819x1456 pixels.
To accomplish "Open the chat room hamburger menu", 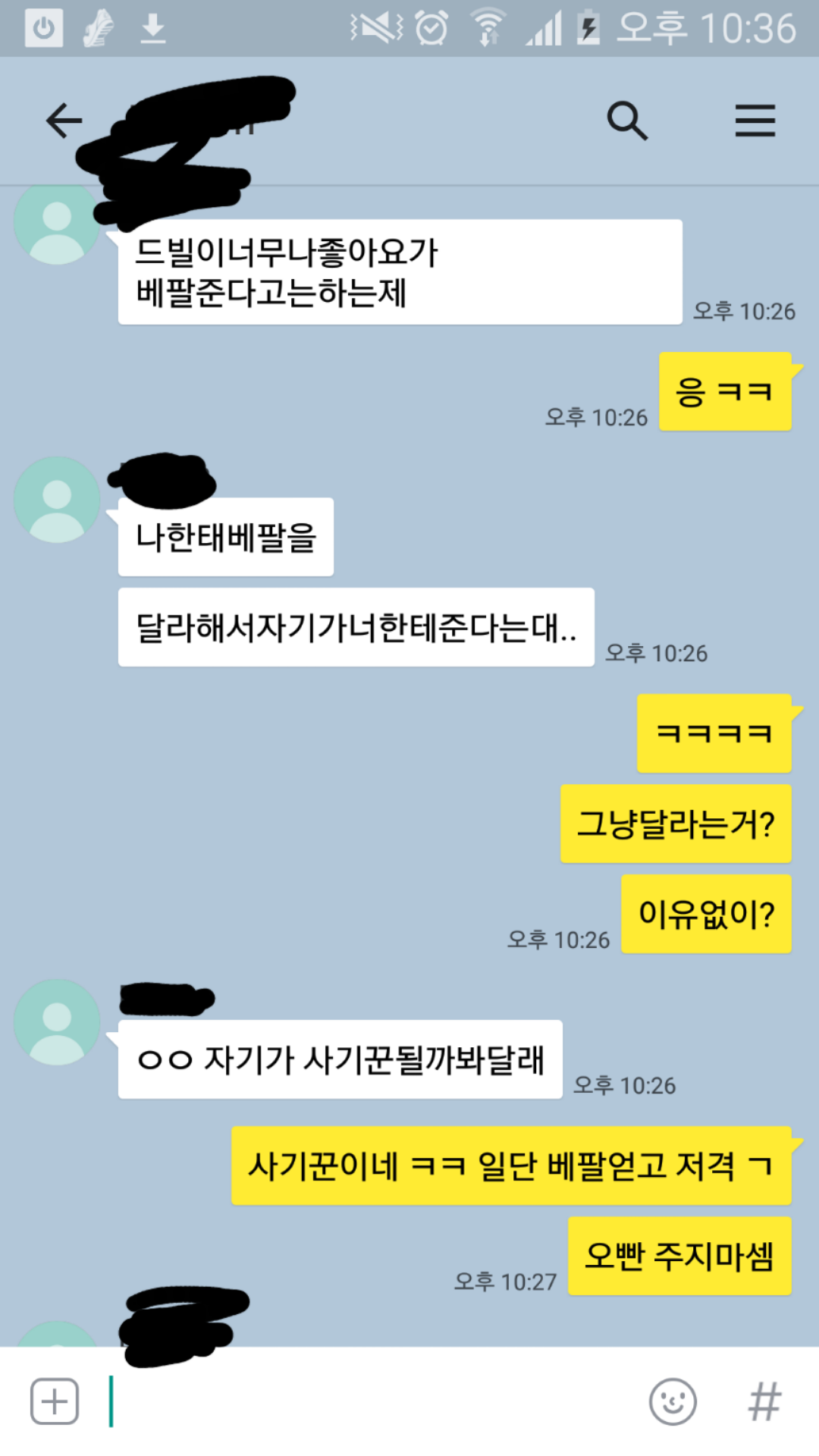I will [x=755, y=121].
